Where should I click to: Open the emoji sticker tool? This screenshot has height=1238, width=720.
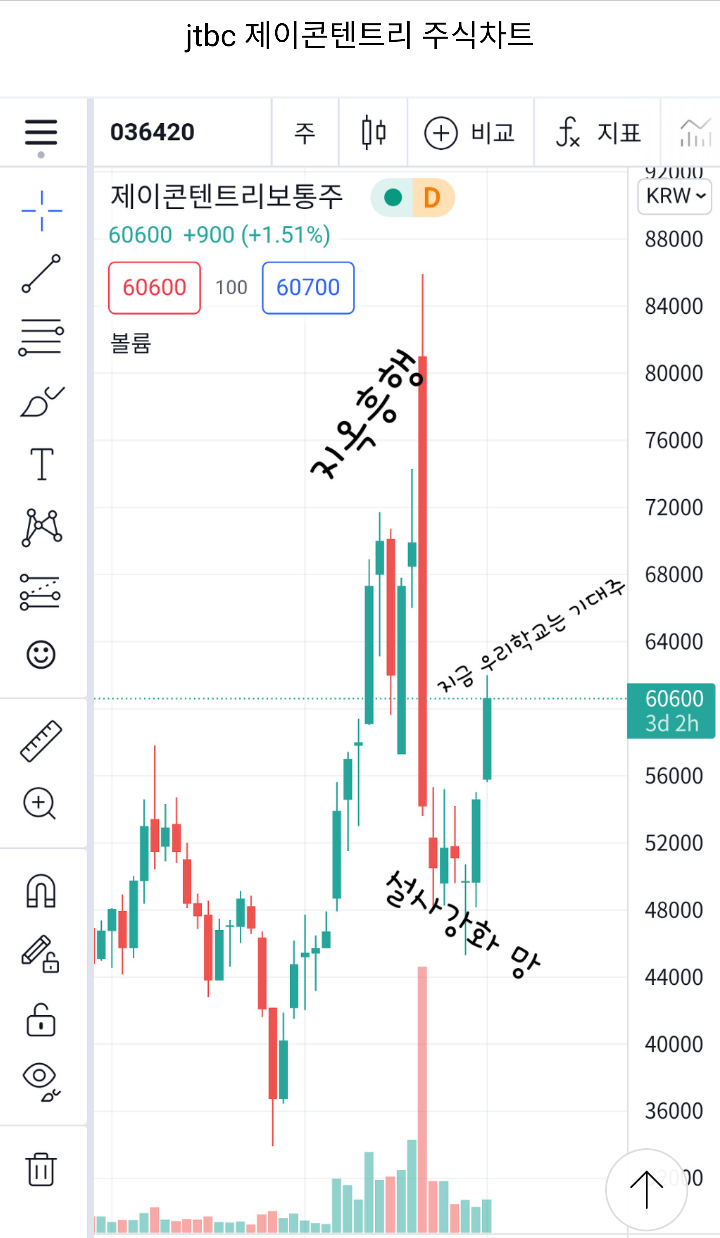click(41, 655)
